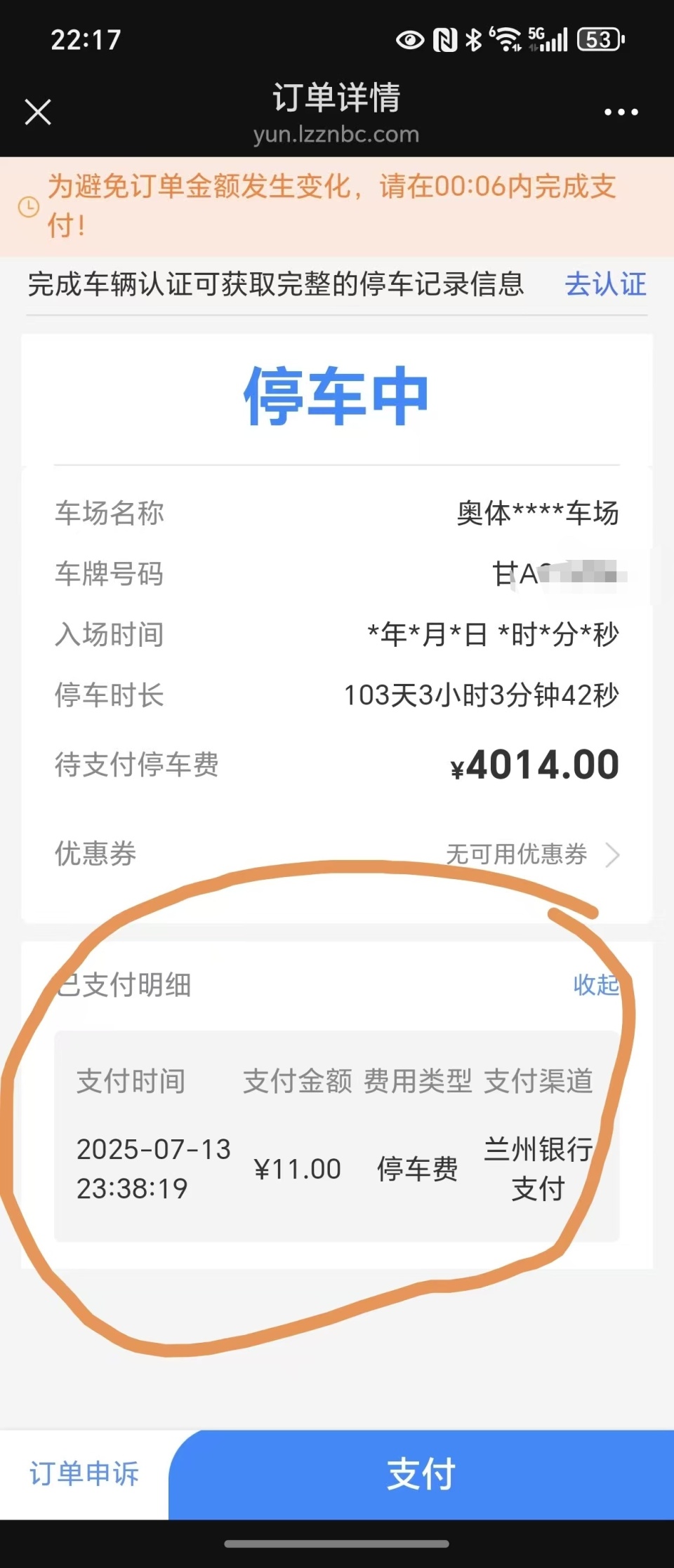The image size is (674, 1568).
Task: Tap the 订单详情 page title
Action: [x=336, y=99]
